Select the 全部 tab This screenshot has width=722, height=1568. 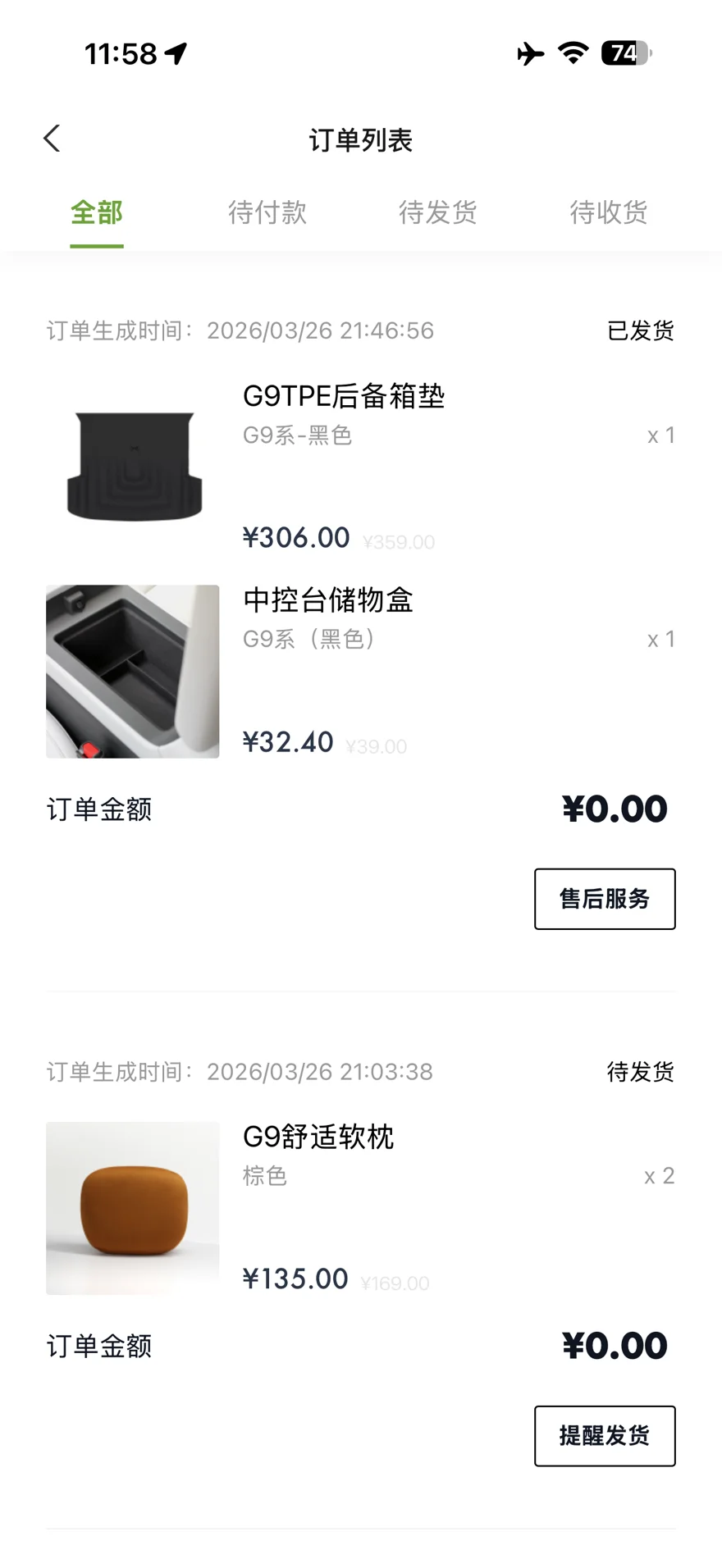pos(97,213)
